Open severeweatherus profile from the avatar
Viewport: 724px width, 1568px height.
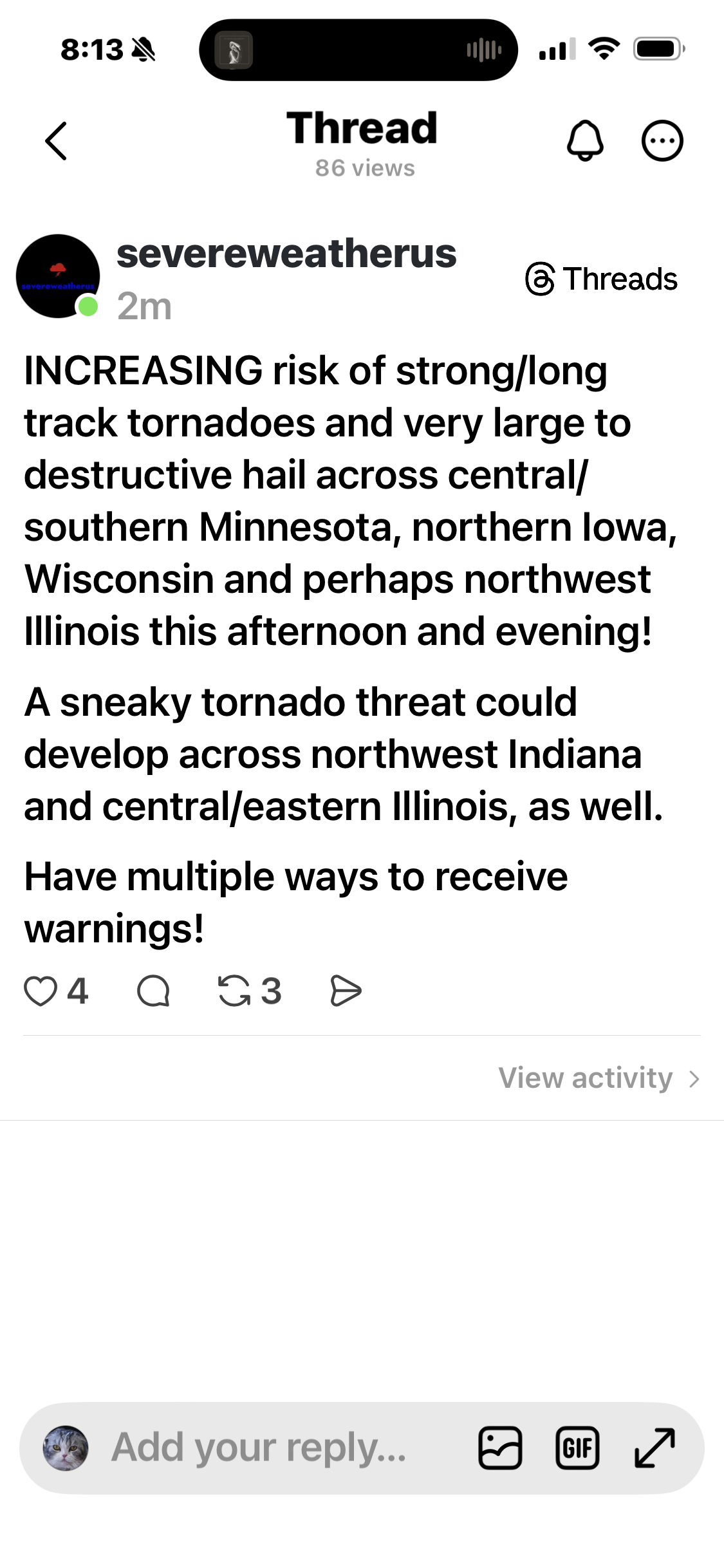[x=58, y=276]
